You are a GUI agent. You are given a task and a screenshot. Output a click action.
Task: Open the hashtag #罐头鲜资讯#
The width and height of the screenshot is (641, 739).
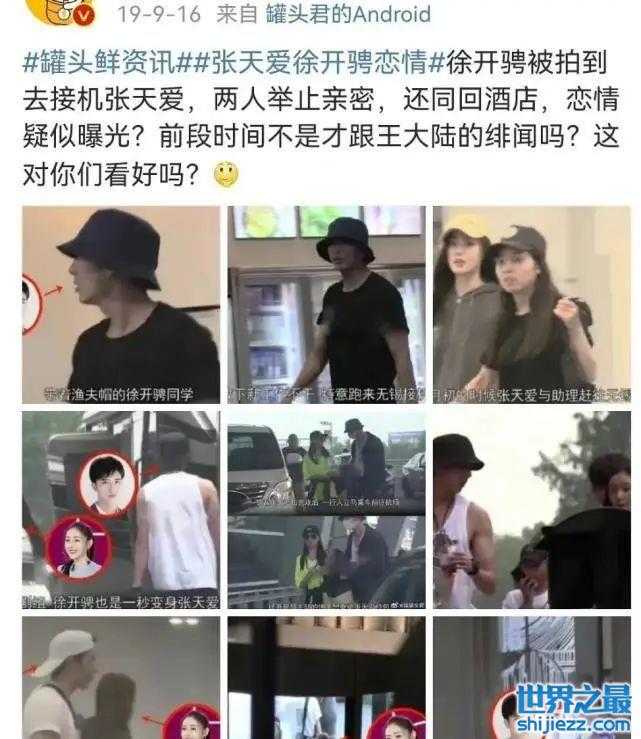(100, 60)
